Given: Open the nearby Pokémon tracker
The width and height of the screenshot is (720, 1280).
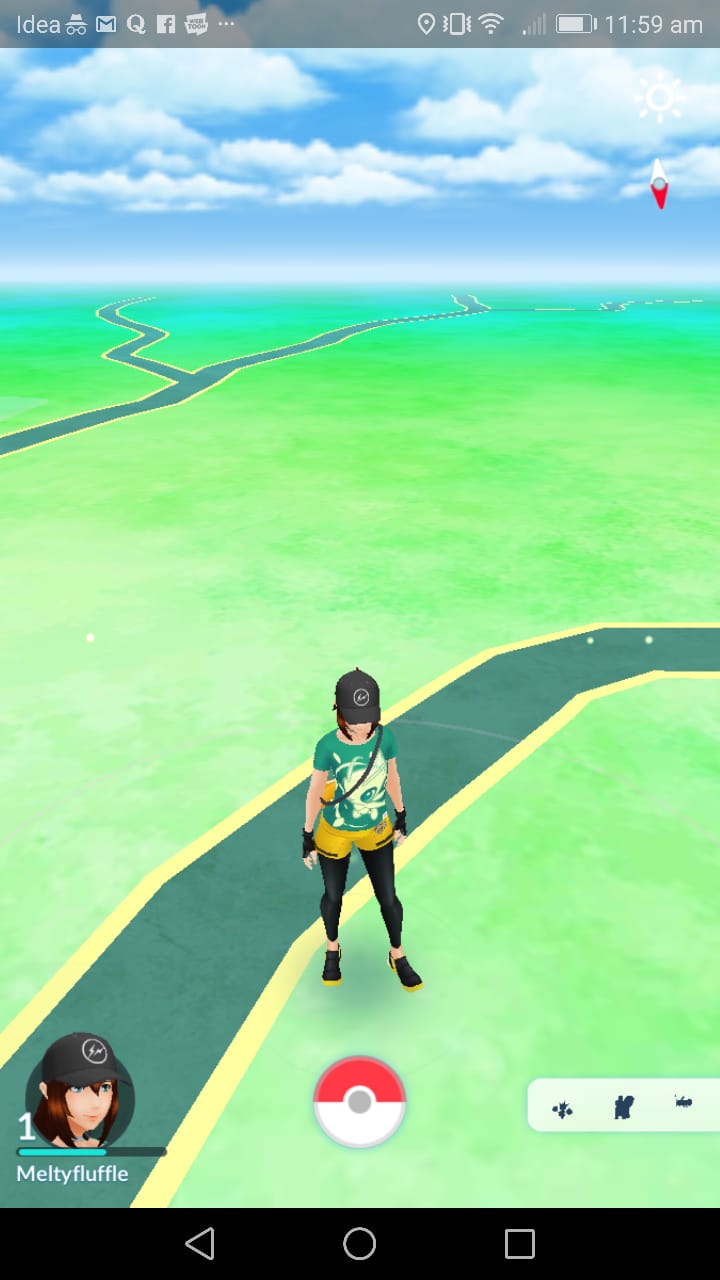Looking at the screenshot, I should pos(622,1106).
